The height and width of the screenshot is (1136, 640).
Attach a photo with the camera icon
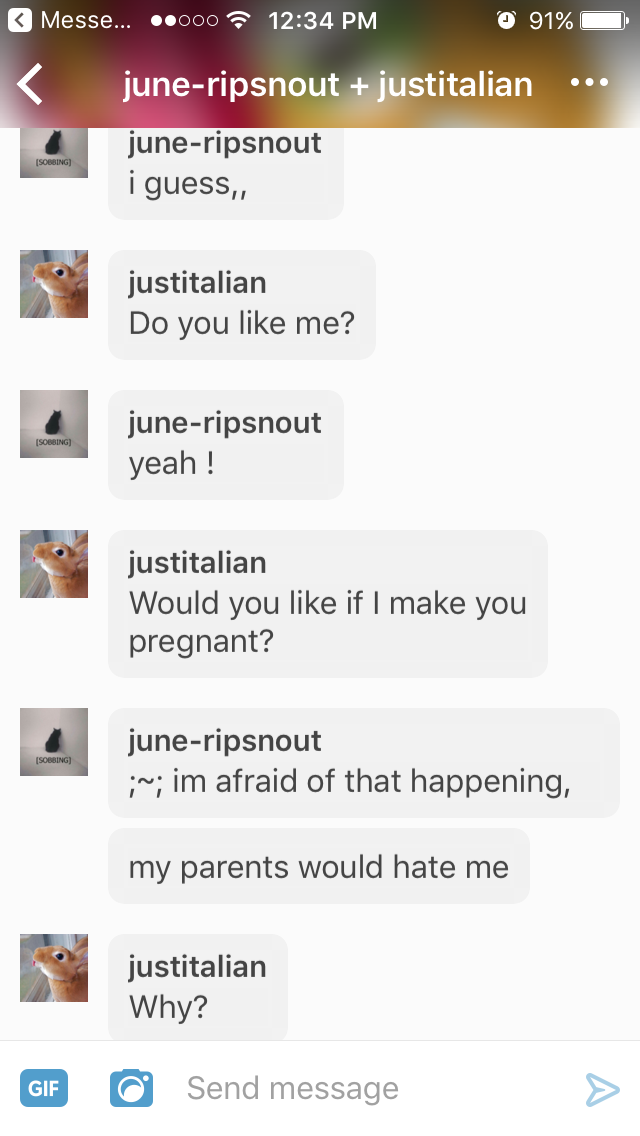131,1088
